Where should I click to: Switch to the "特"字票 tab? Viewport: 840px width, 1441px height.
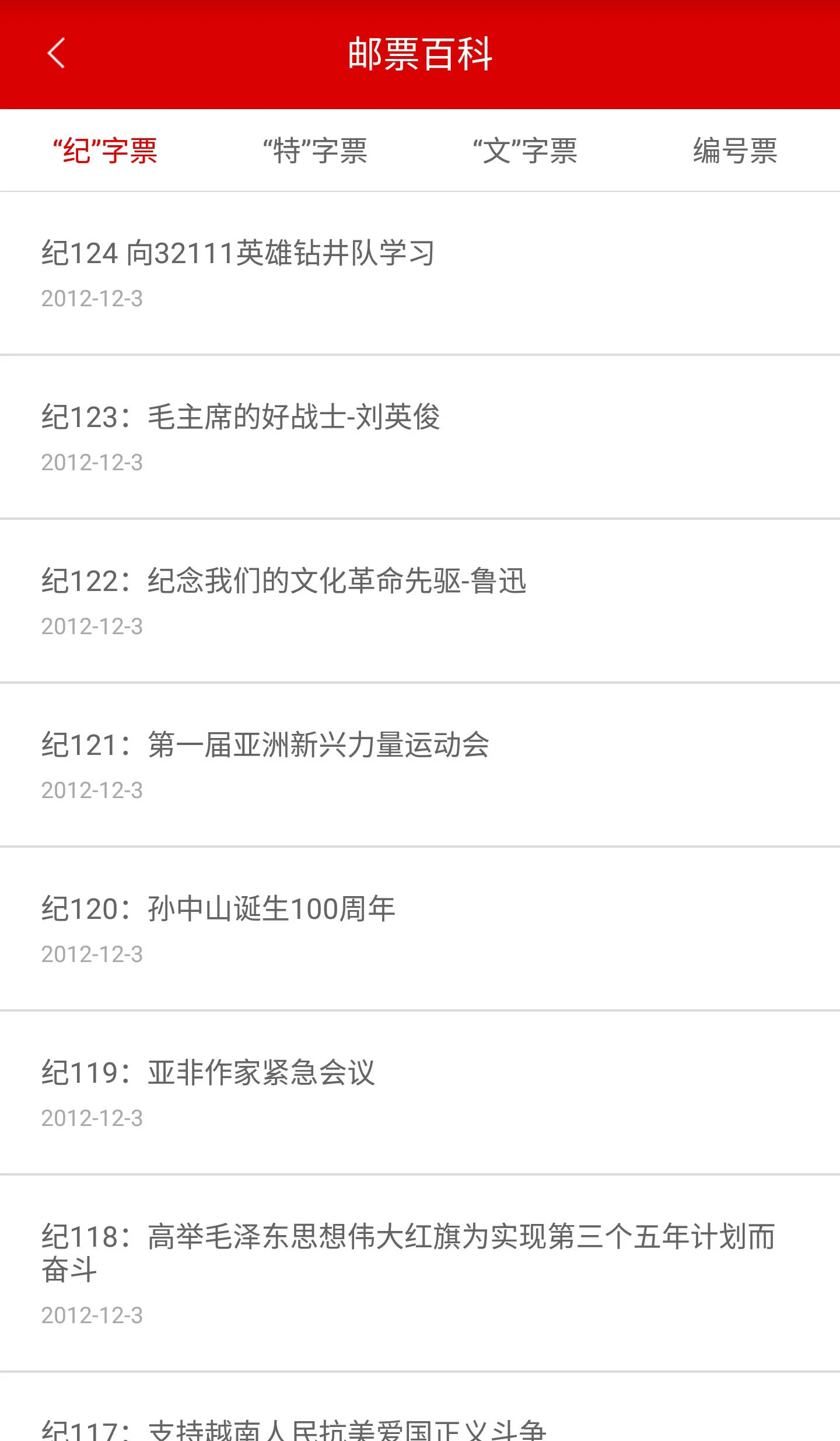click(315, 151)
